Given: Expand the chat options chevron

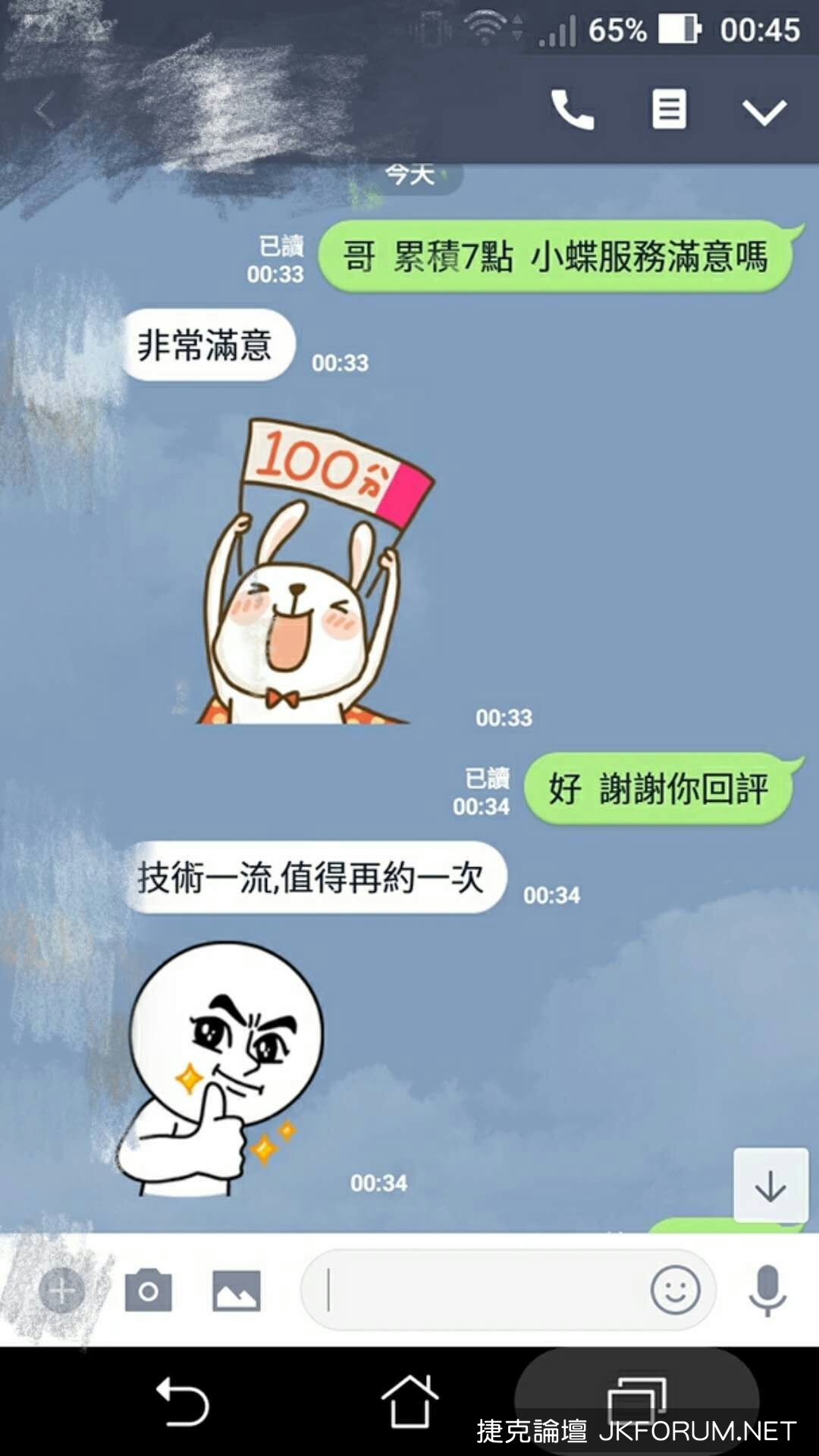Looking at the screenshot, I should point(764,112).
